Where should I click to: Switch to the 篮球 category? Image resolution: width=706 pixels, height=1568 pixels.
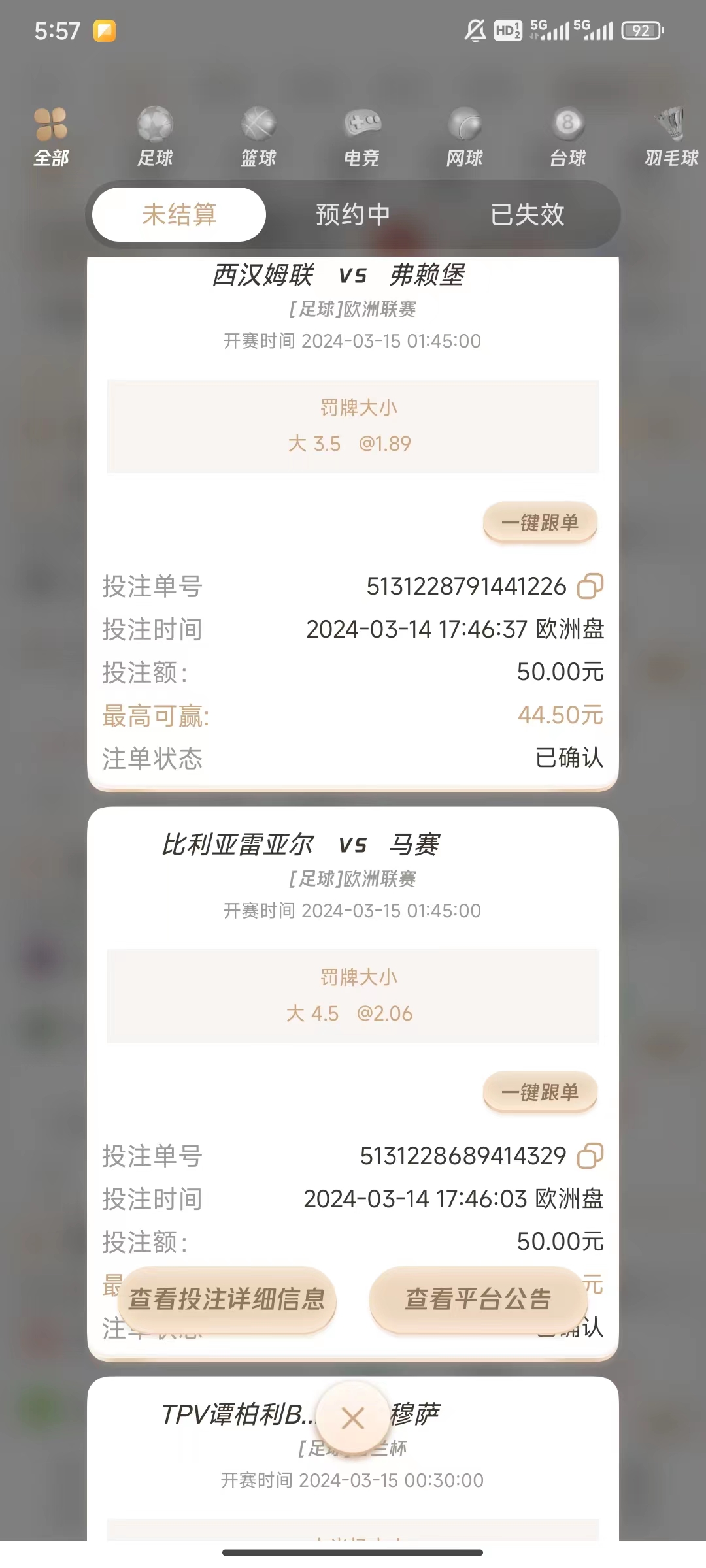click(x=258, y=136)
